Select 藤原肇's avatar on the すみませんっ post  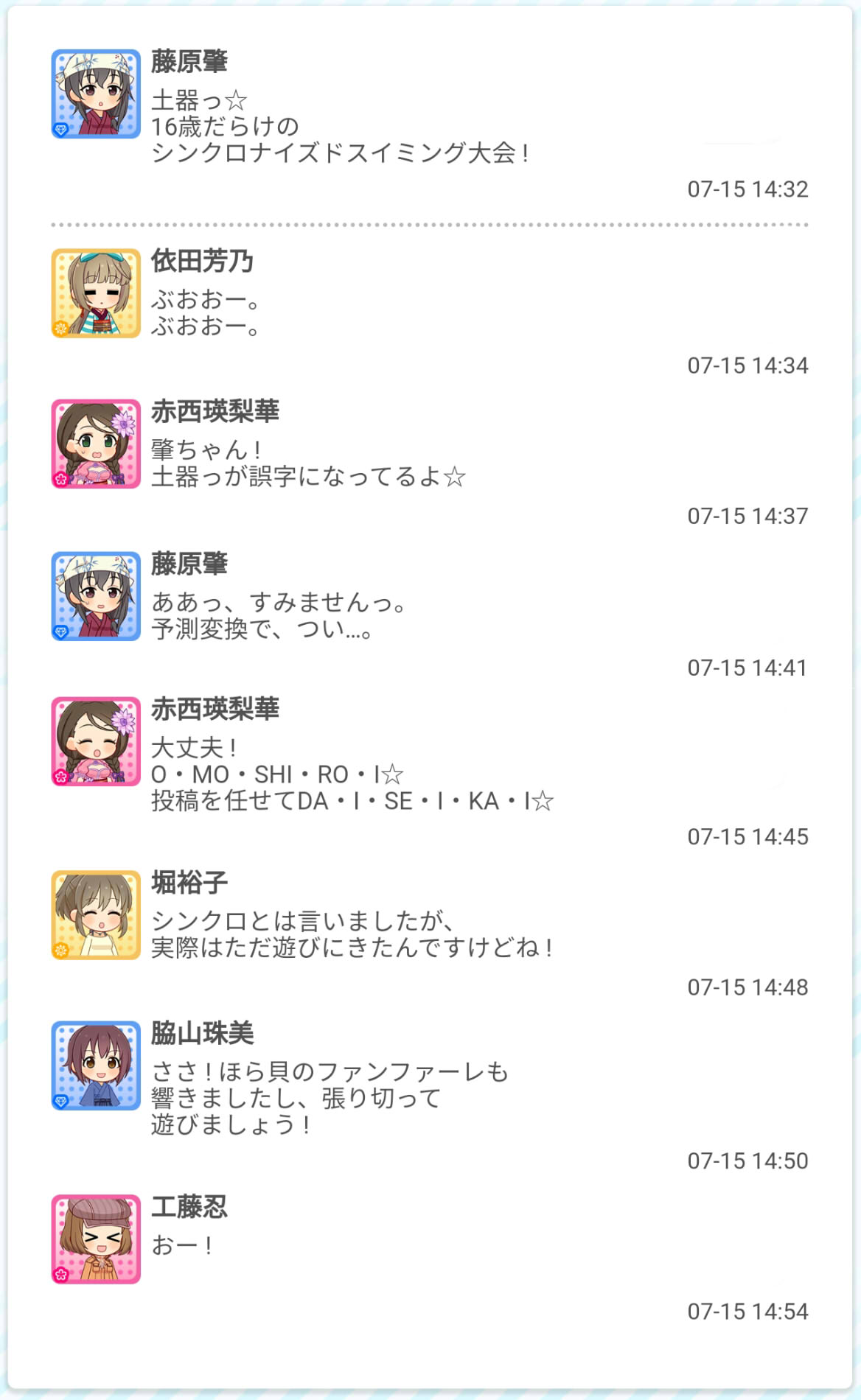tap(96, 596)
